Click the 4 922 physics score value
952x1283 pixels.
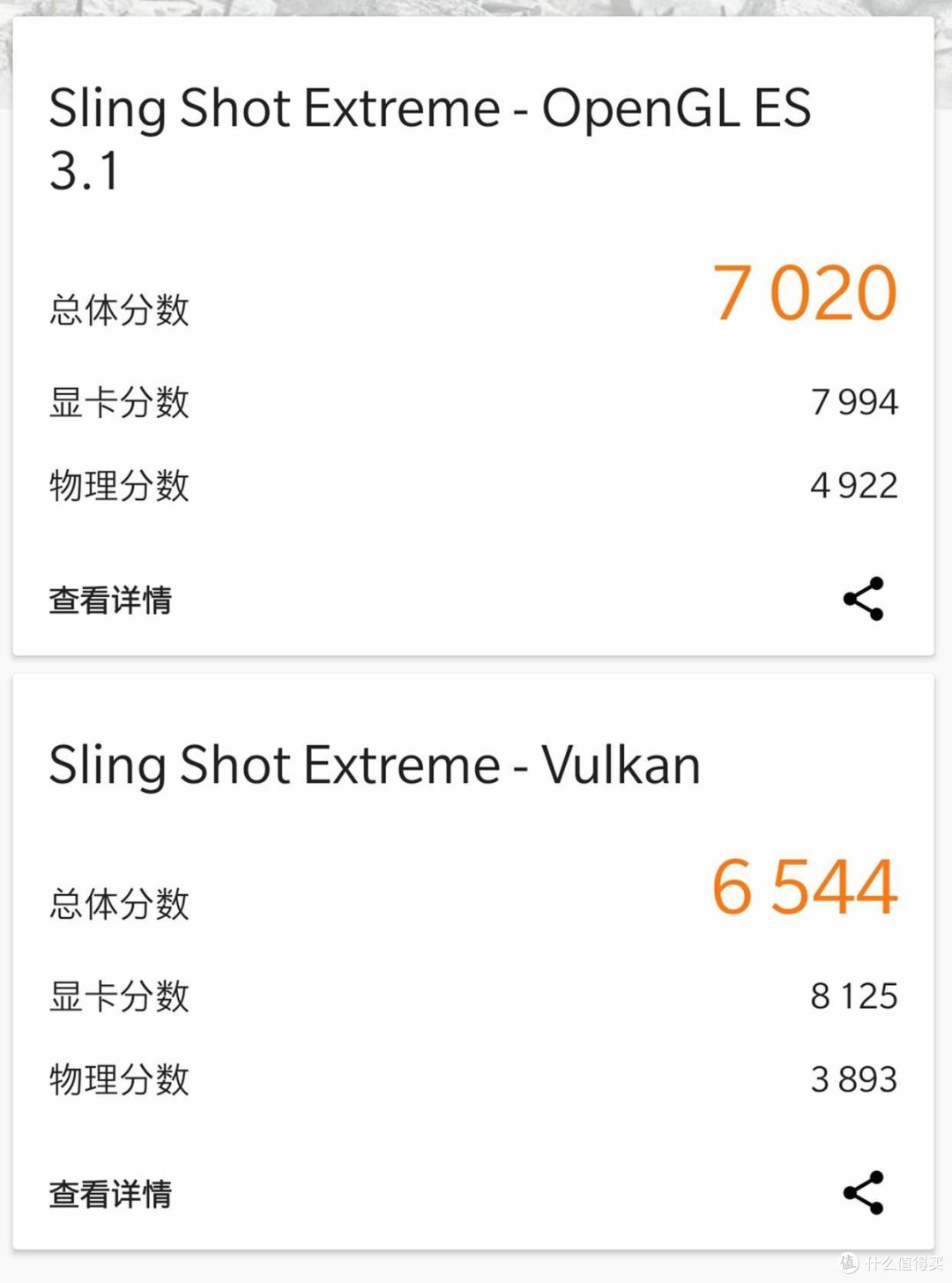tap(853, 485)
